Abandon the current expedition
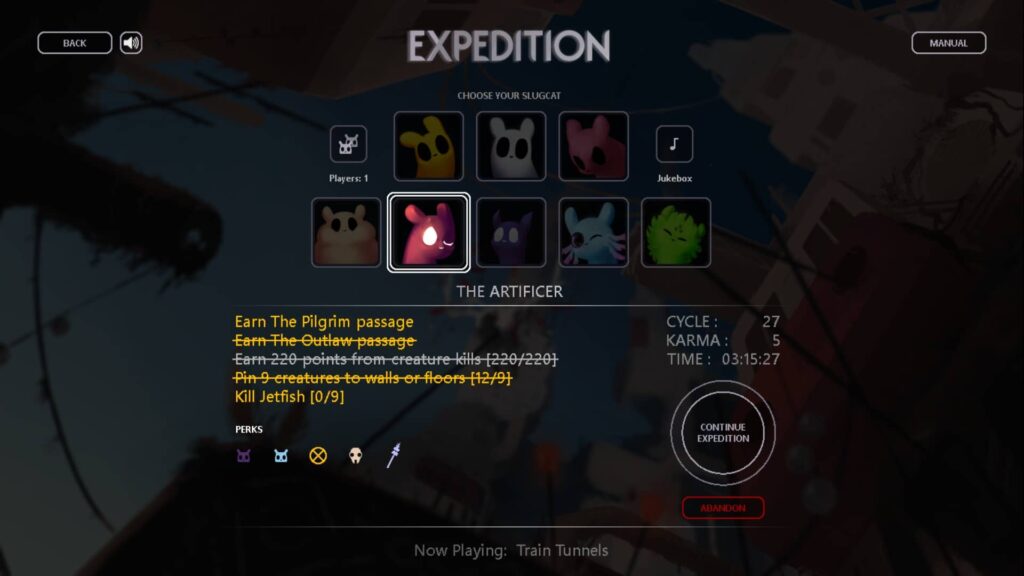The image size is (1024, 576). (723, 508)
